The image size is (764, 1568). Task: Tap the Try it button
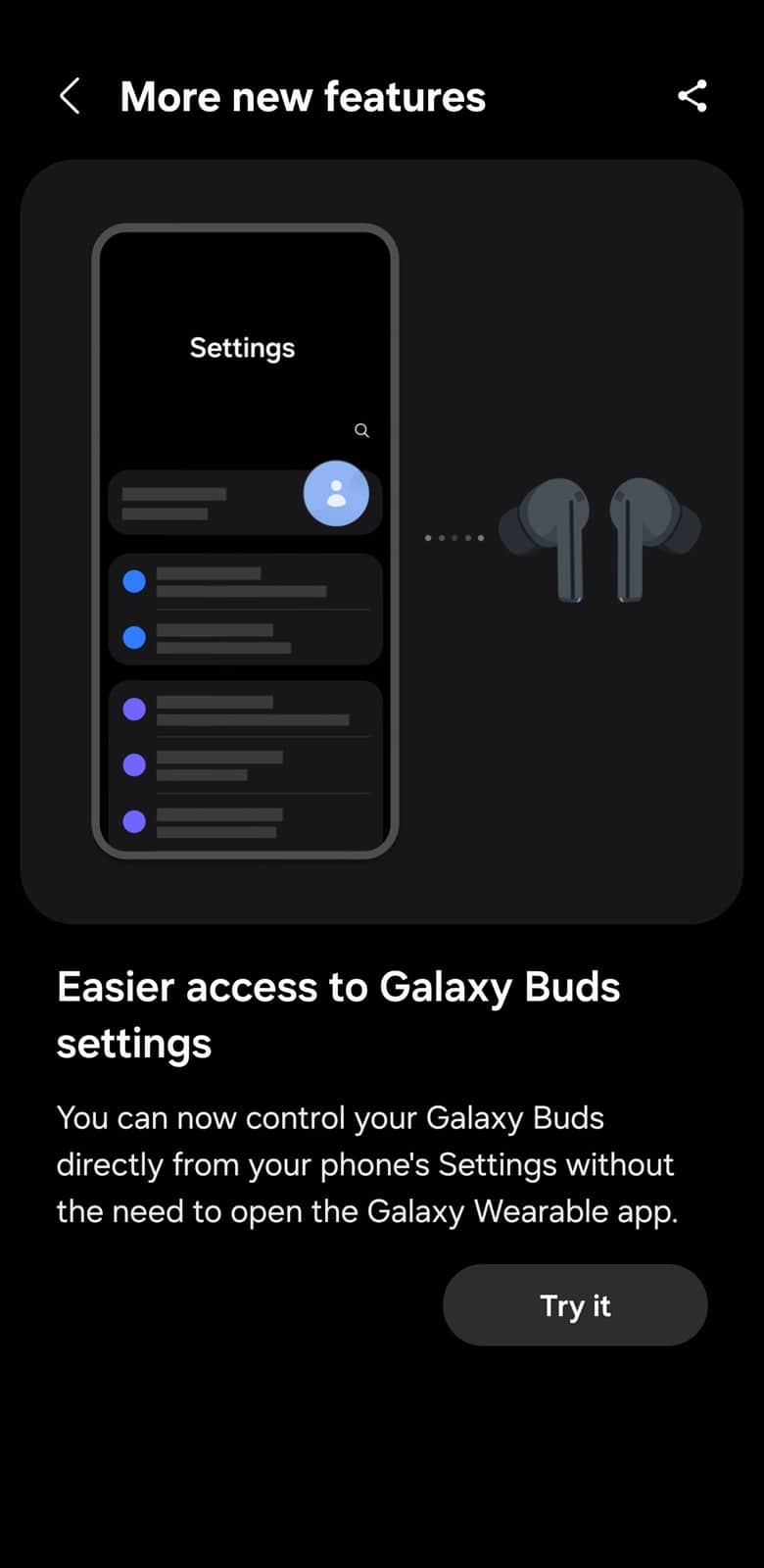pos(575,1305)
